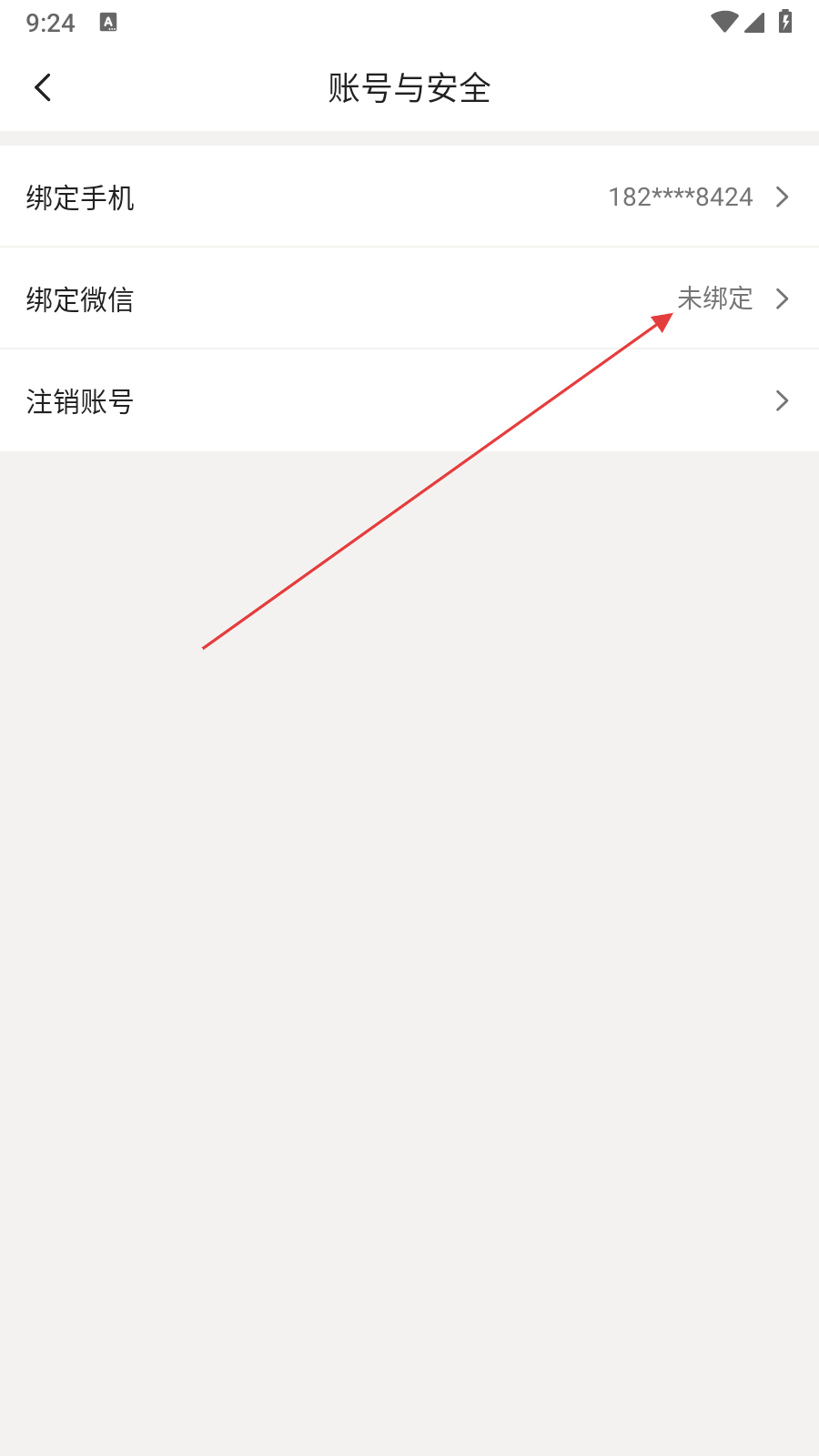Image resolution: width=819 pixels, height=1456 pixels.
Task: Open the 绑定手机 row
Action: [409, 197]
